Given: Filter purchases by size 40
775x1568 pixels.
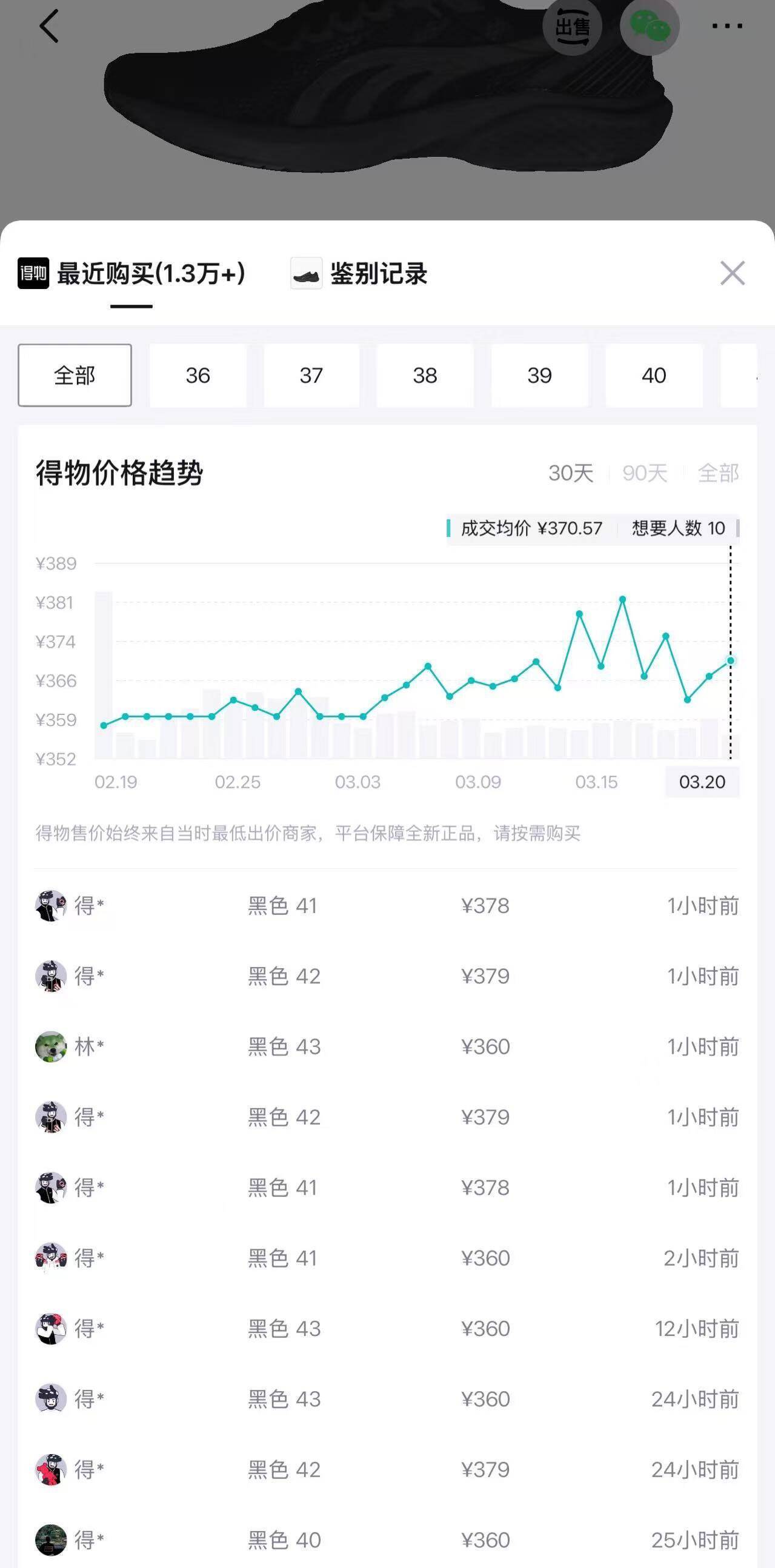Looking at the screenshot, I should click(654, 375).
